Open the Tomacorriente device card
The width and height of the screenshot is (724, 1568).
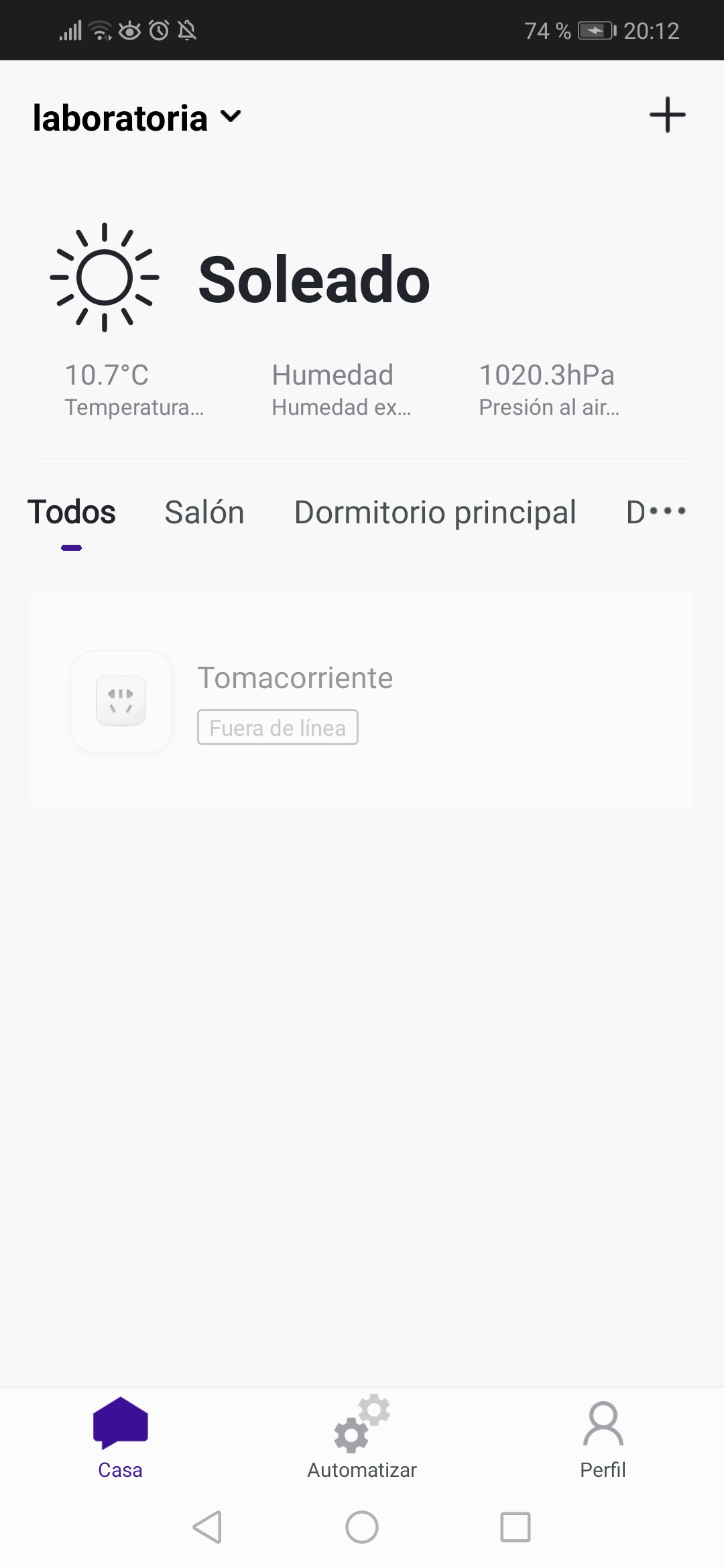[362, 700]
